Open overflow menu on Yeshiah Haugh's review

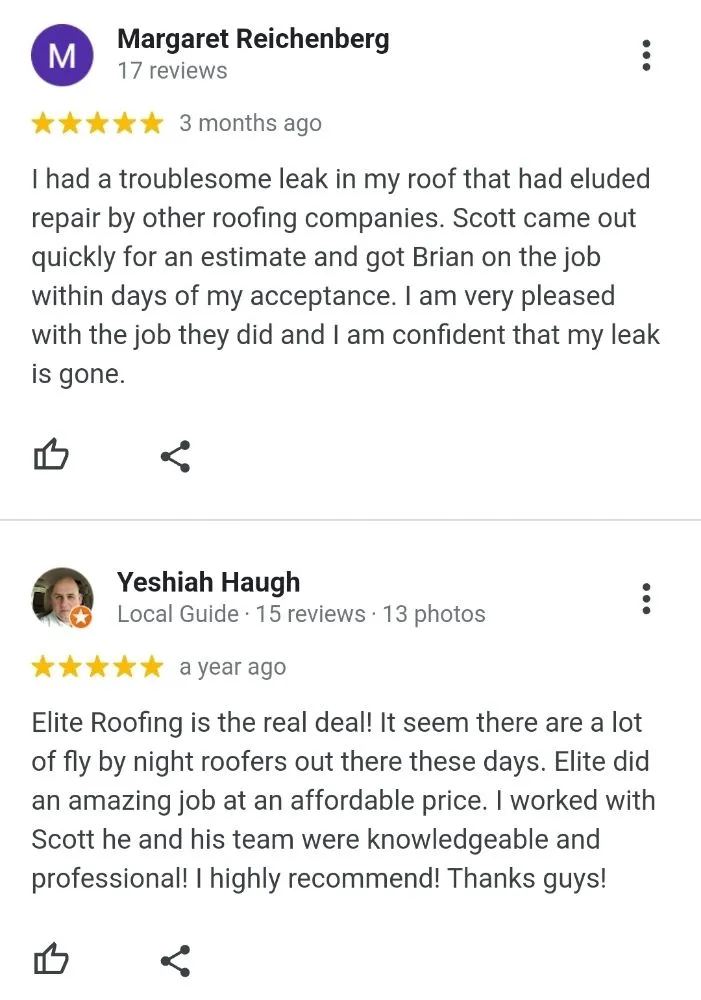point(647,598)
